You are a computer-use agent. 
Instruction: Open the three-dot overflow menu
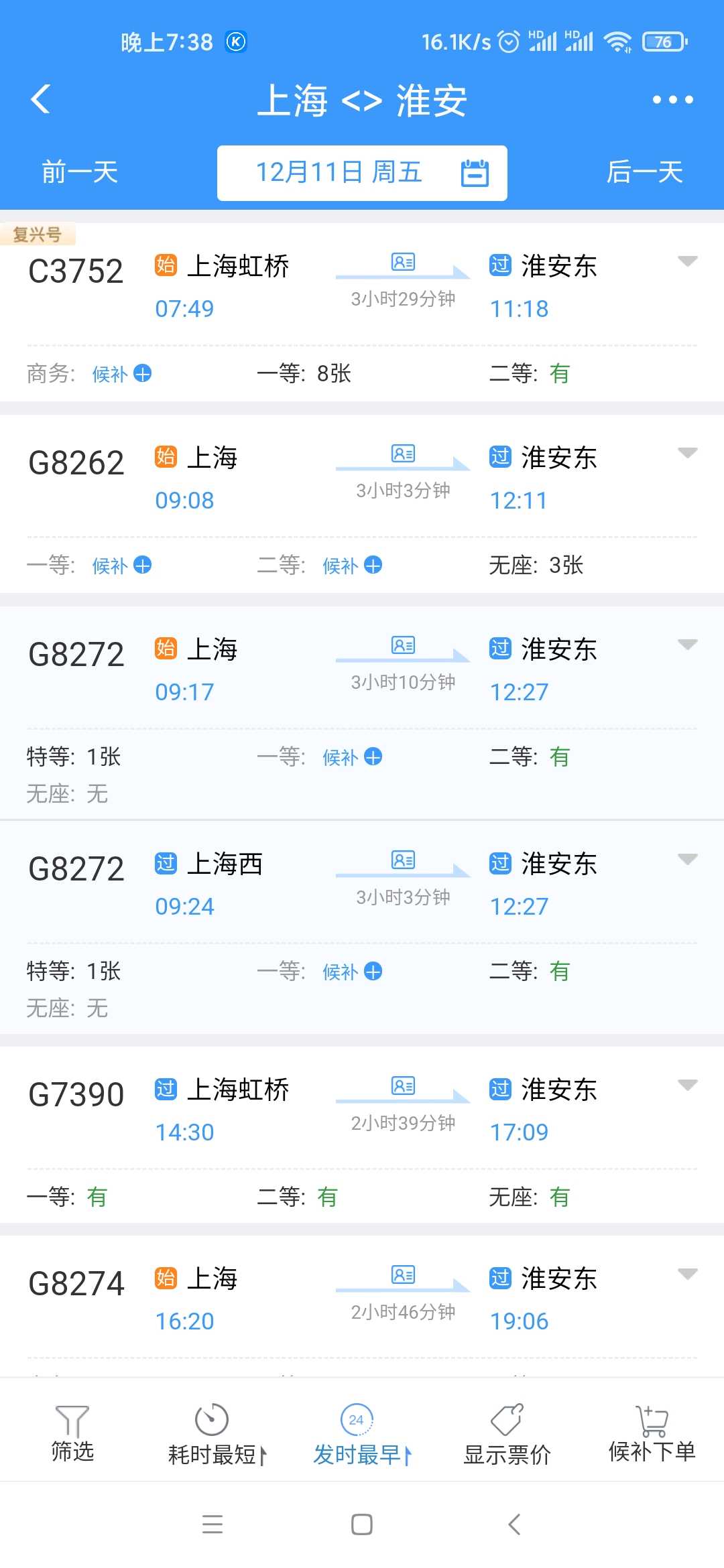[x=672, y=100]
